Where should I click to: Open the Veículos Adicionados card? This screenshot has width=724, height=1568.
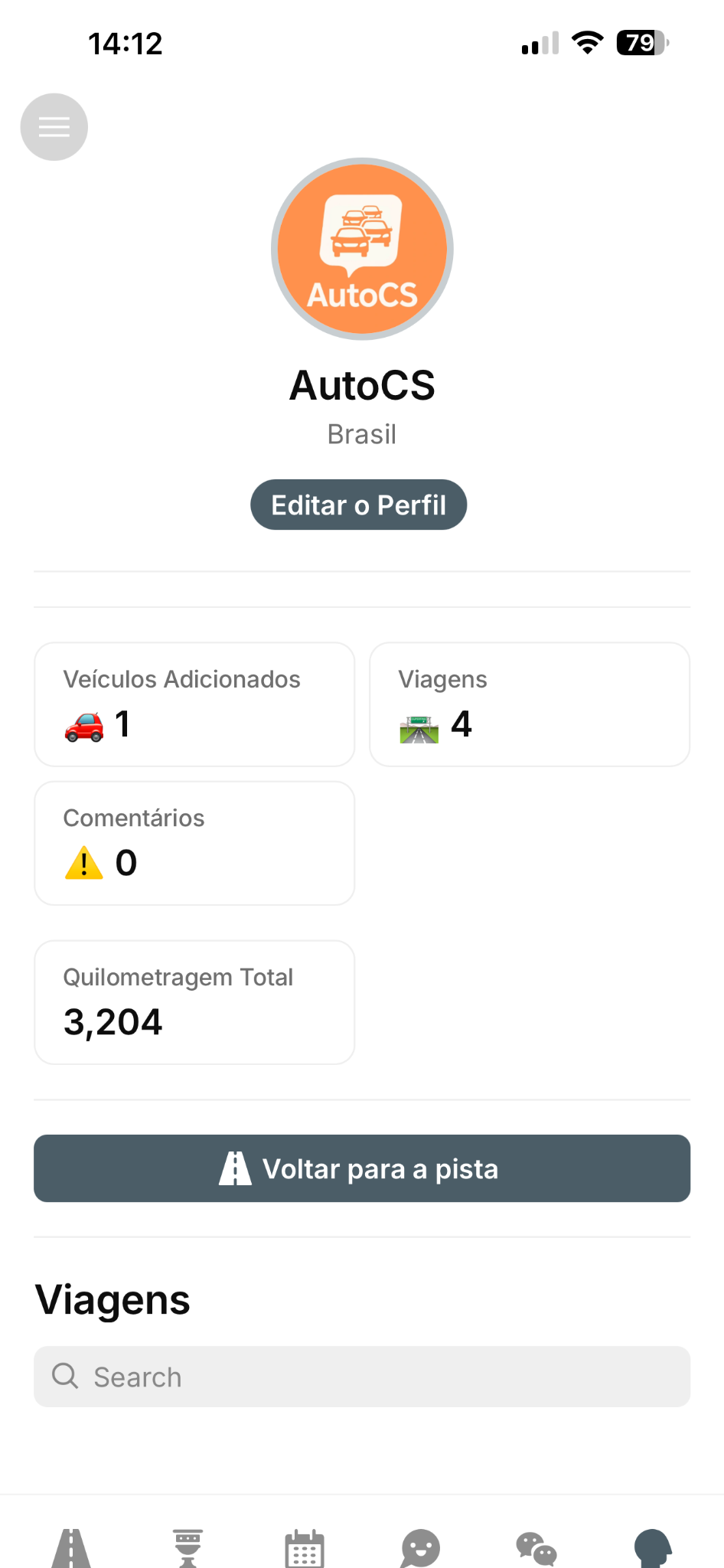pyautogui.click(x=194, y=704)
